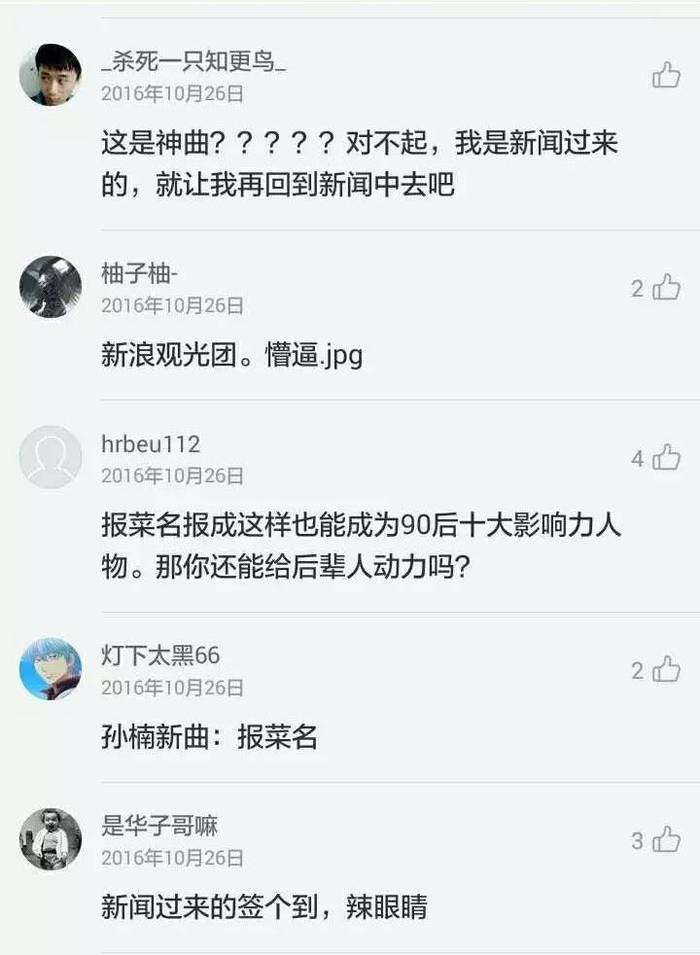Like hrbeu112's comment
700x955 pixels.
click(666, 458)
